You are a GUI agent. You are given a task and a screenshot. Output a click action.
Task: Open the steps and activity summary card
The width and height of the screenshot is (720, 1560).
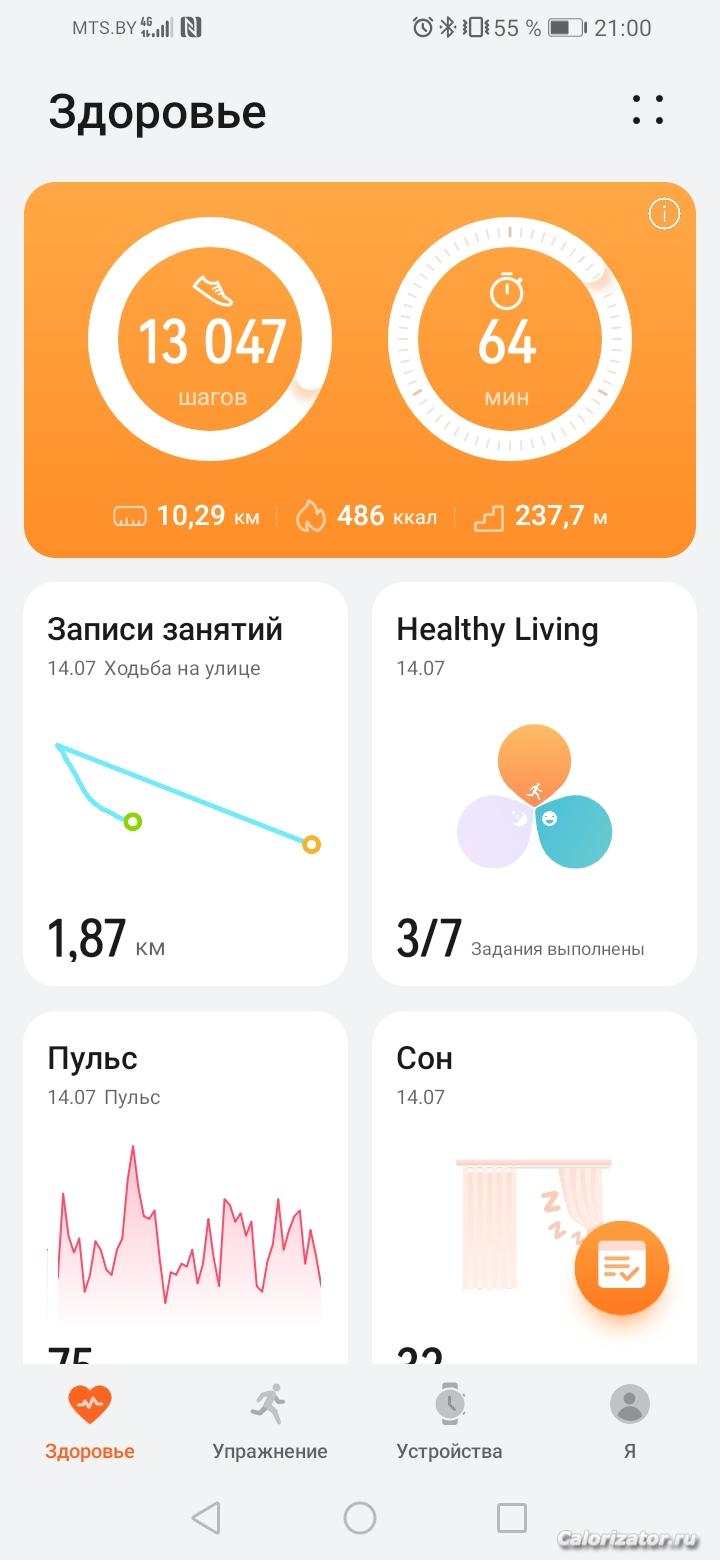pyautogui.click(x=360, y=370)
